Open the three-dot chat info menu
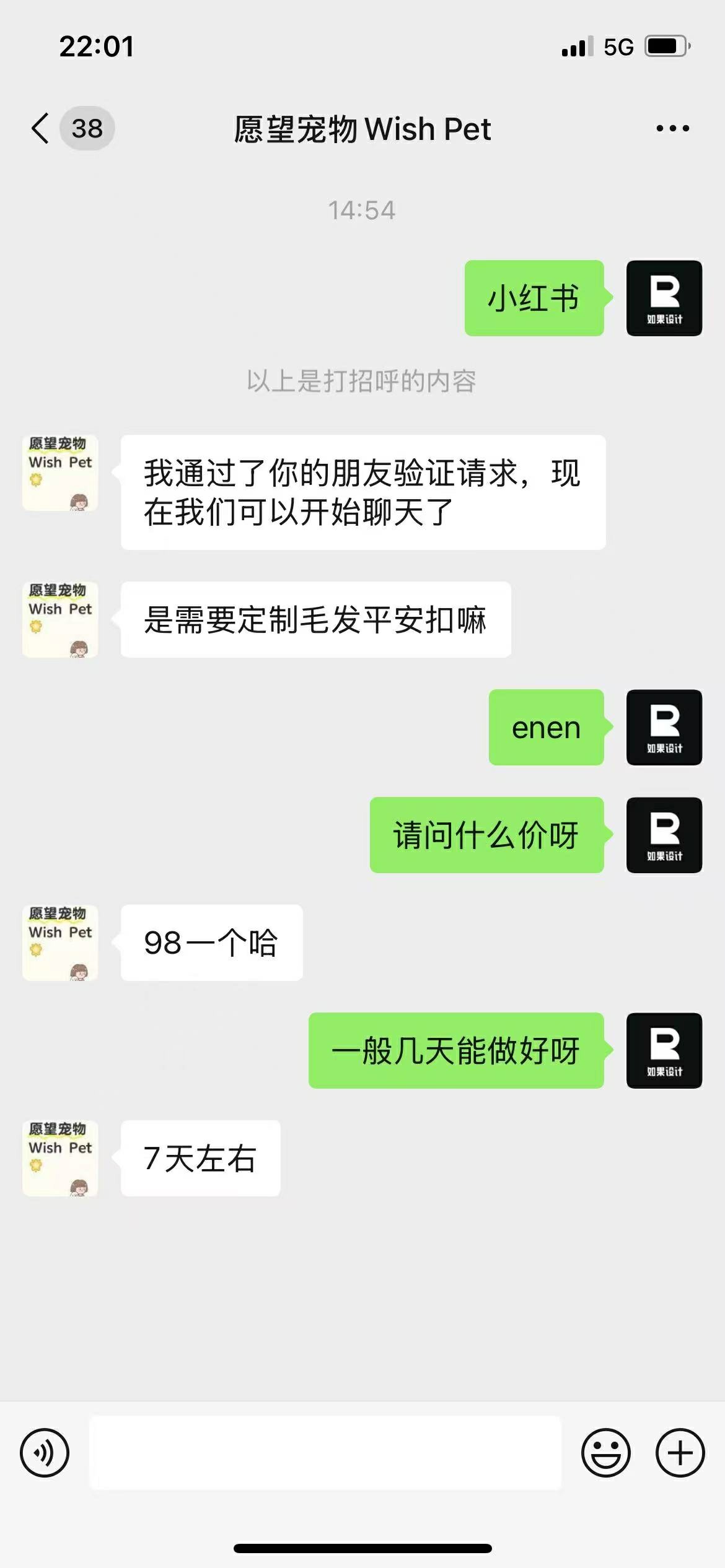This screenshot has height=1568, width=725. (672, 129)
